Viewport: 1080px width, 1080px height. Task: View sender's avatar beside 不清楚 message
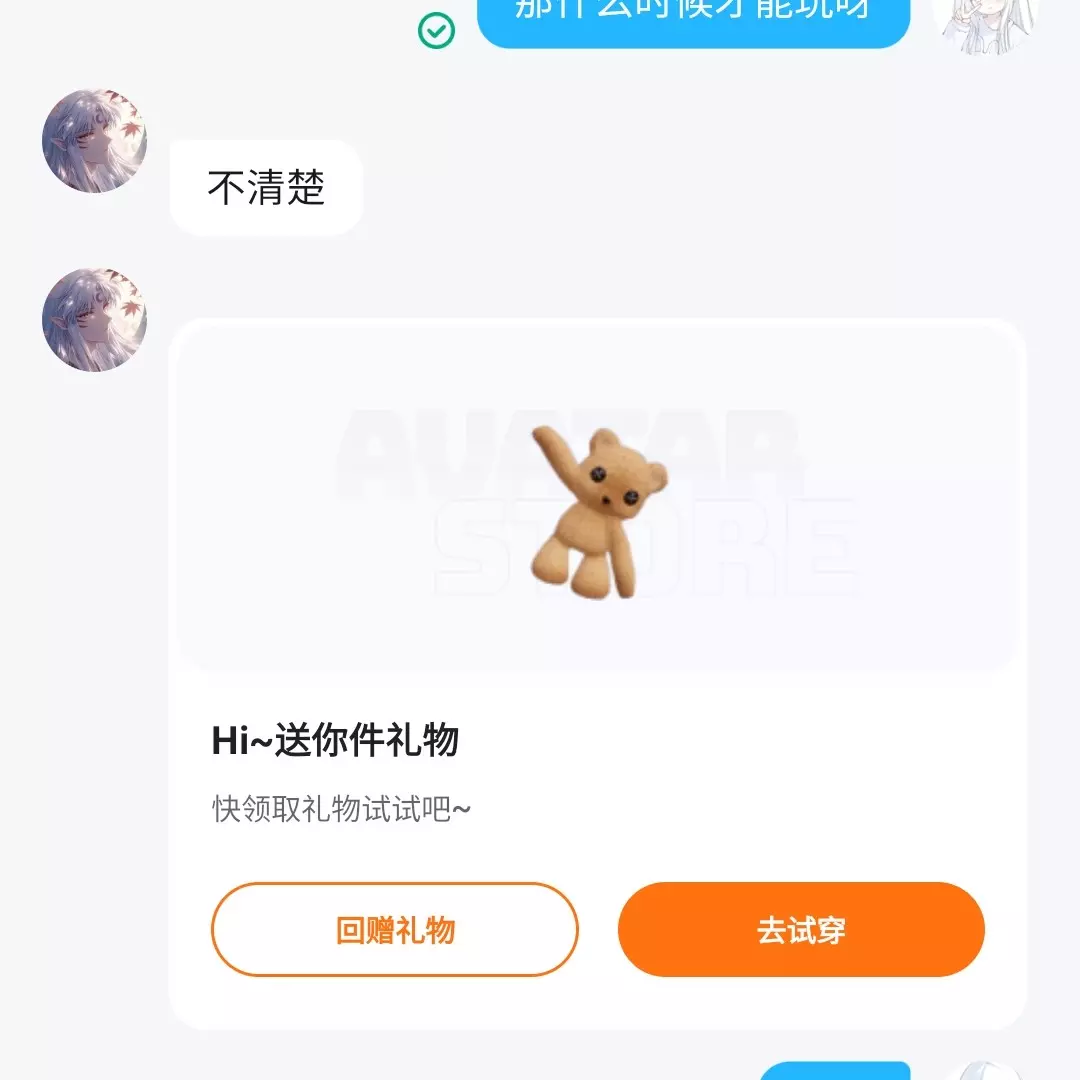94,141
